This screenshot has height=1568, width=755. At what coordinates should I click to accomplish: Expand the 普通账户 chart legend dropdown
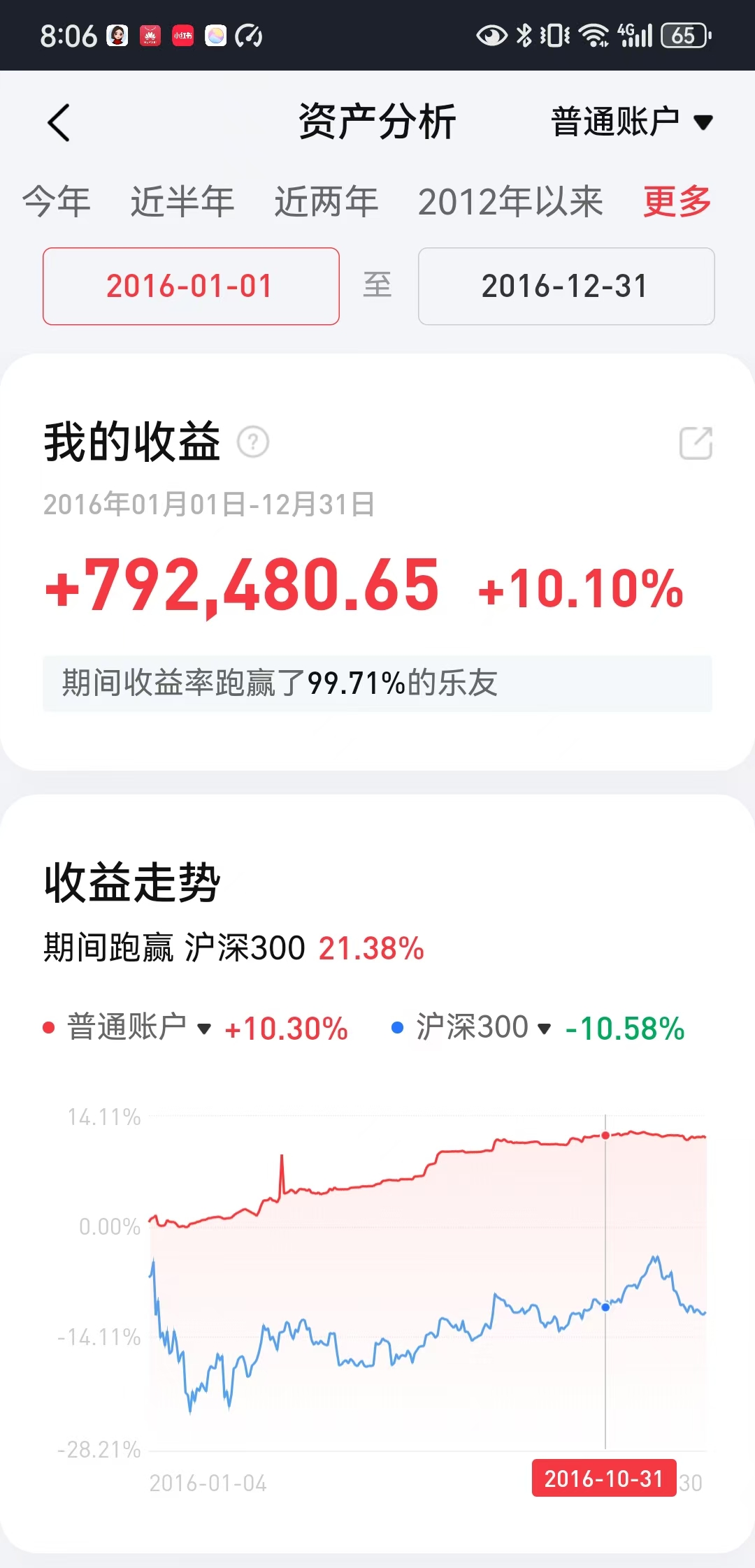click(x=138, y=1028)
